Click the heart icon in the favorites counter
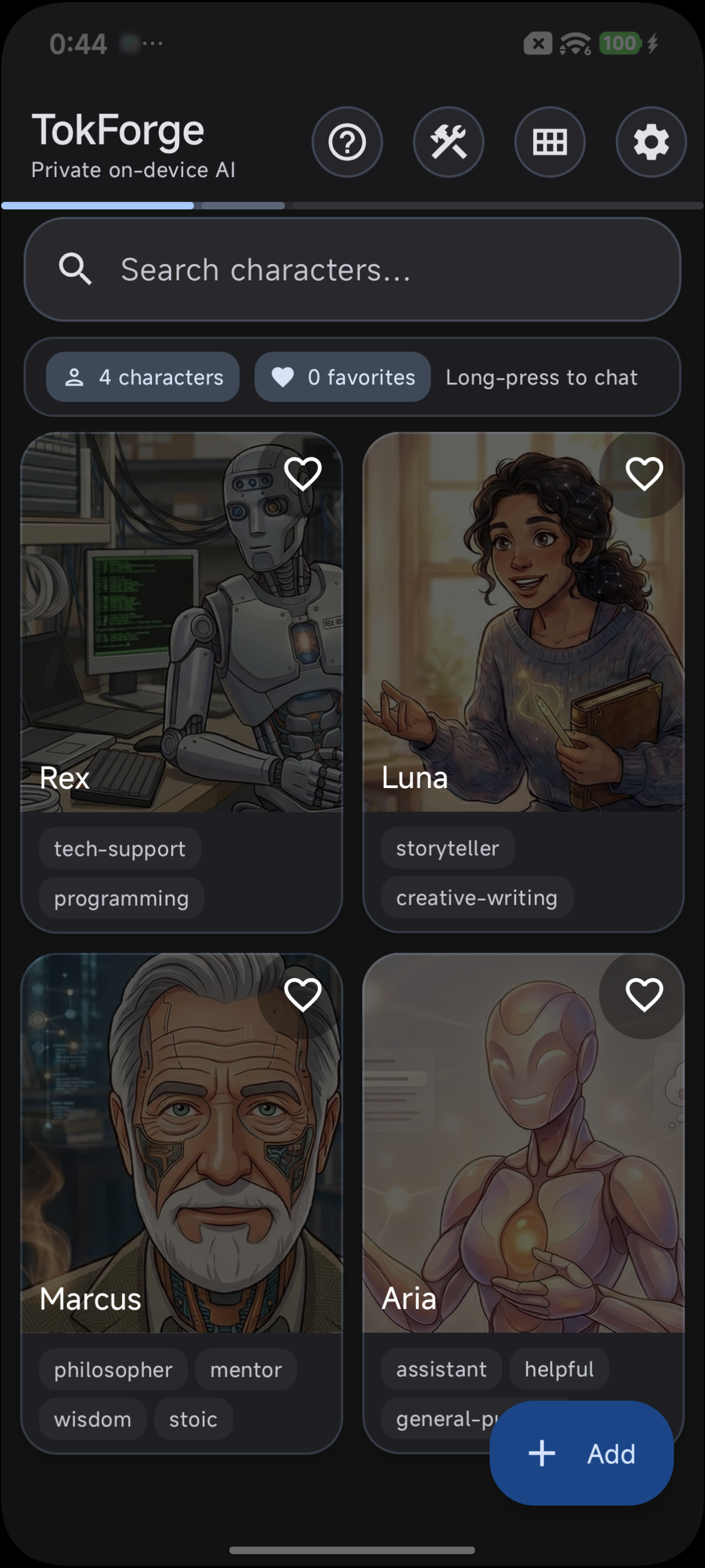This screenshot has width=705, height=1568. (x=284, y=377)
